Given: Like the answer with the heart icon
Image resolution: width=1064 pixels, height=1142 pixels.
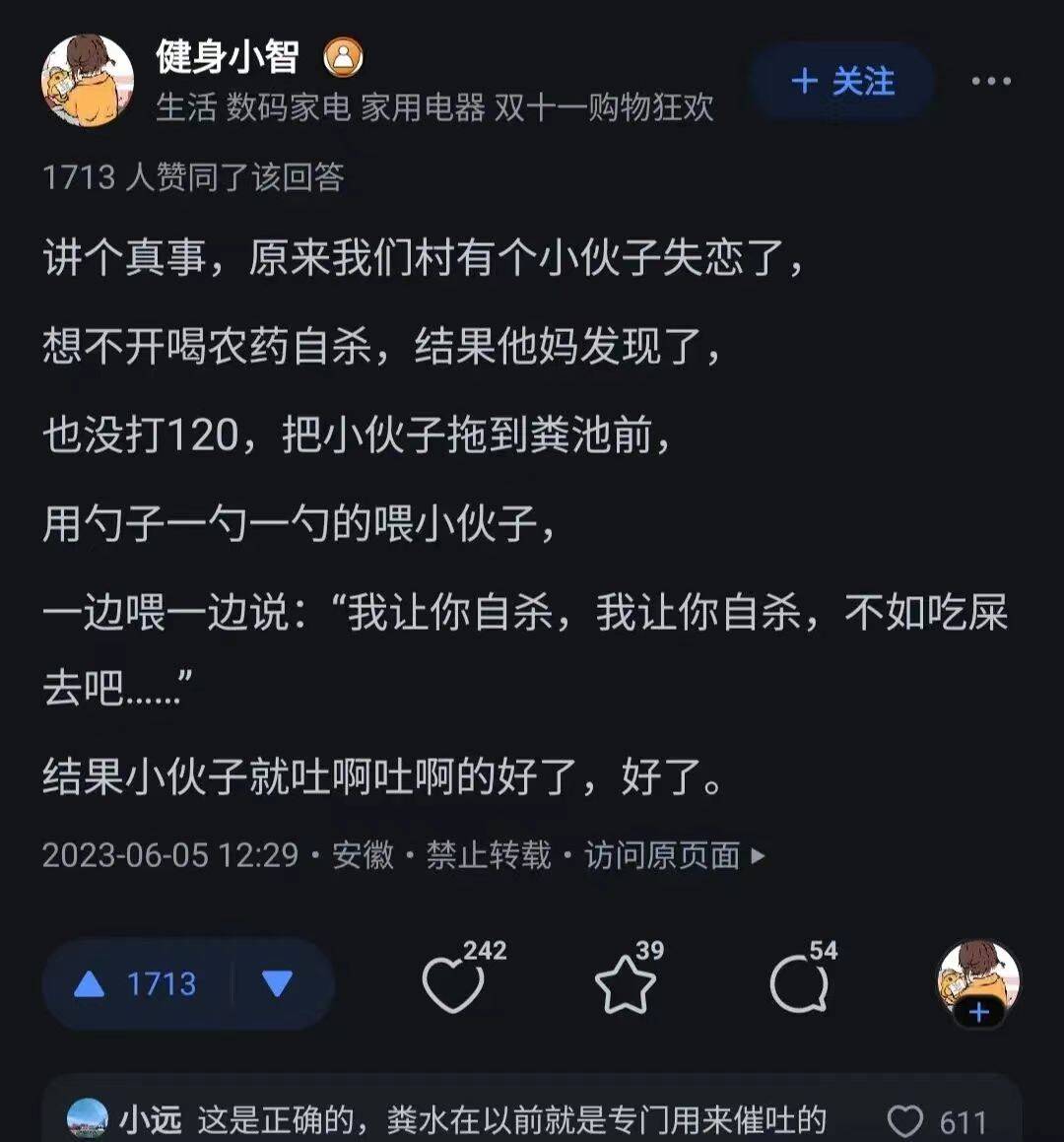Looking at the screenshot, I should tap(453, 983).
